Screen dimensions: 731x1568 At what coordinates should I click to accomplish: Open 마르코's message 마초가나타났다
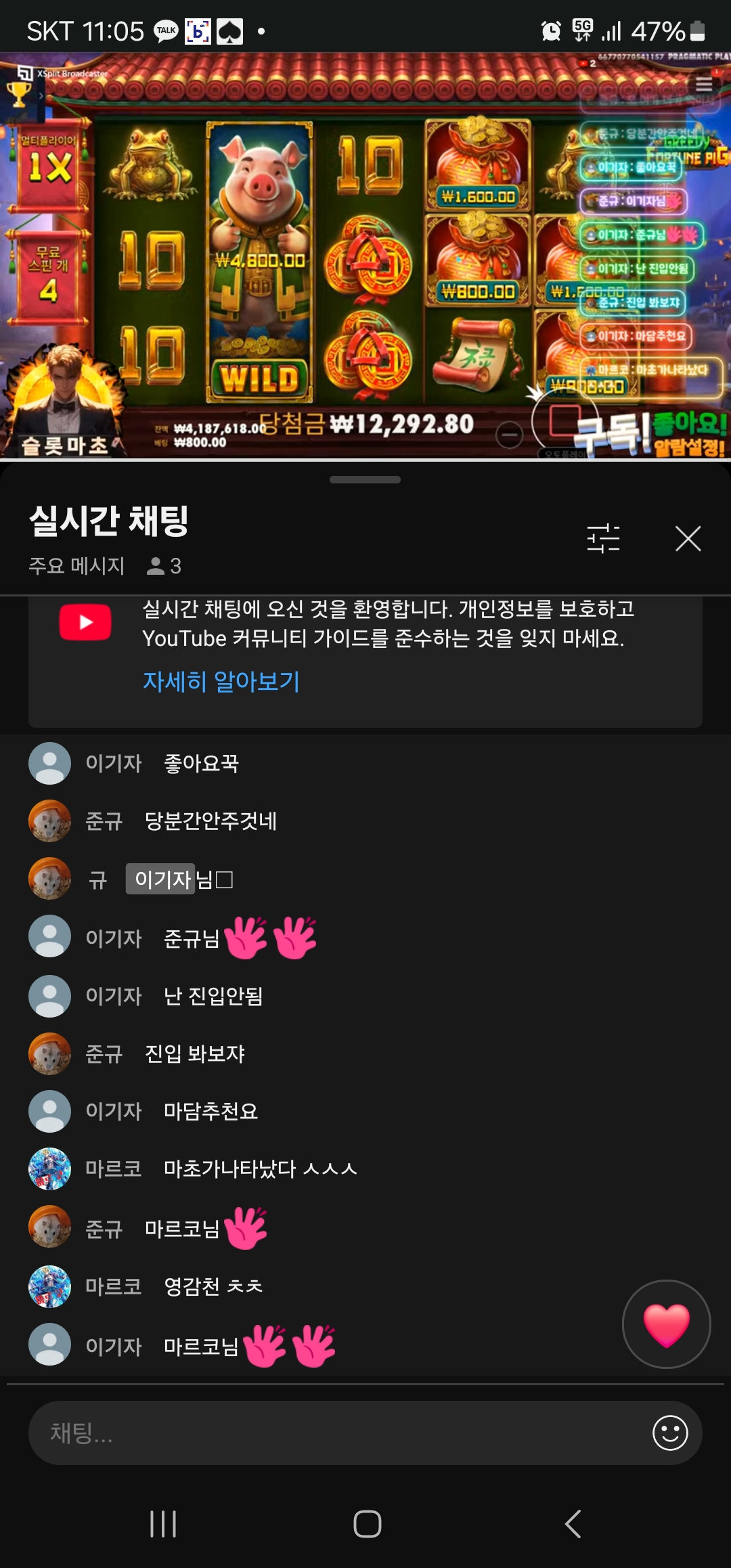coord(260,1169)
